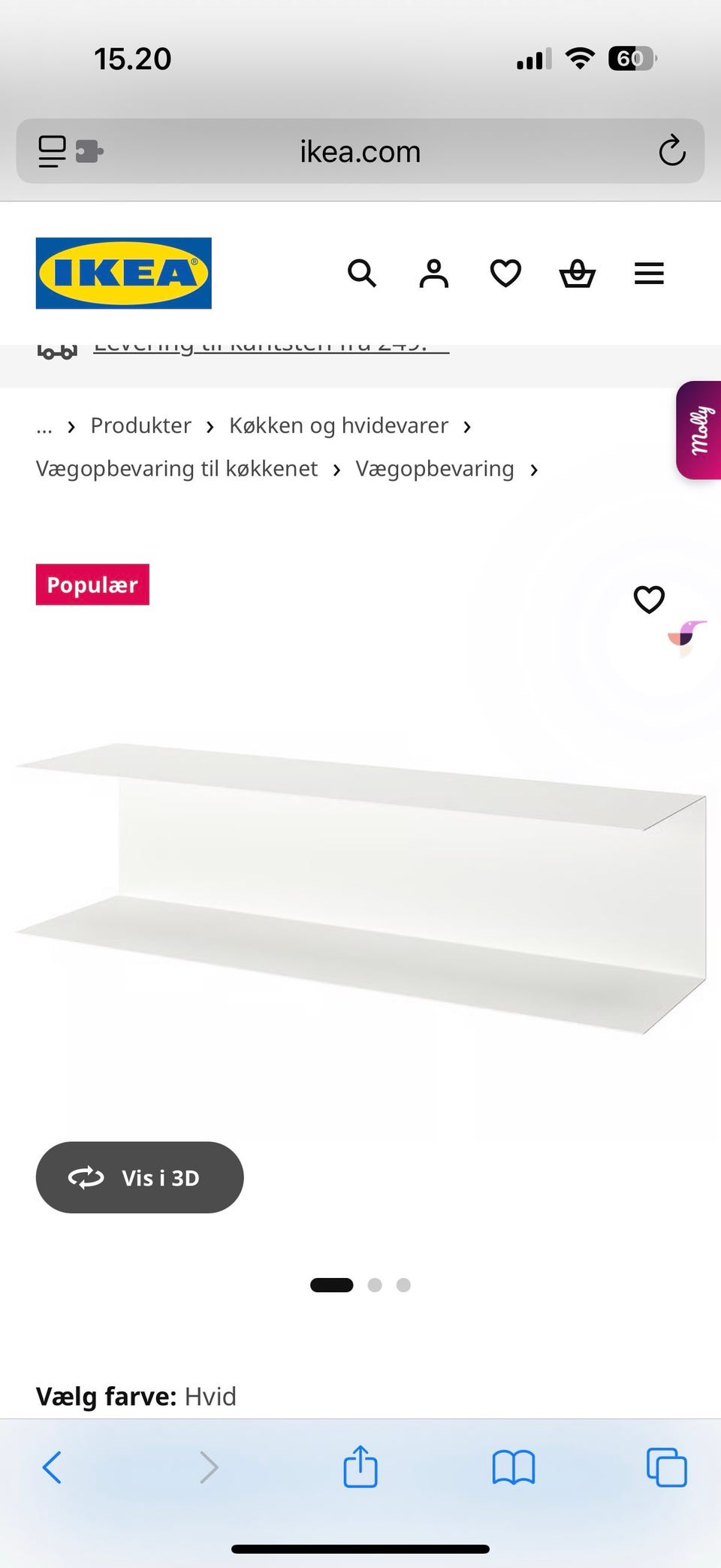Viewport: 721px width, 1568px height.
Task: Expand the collapsed breadcrumb ellipsis
Action: point(44,425)
